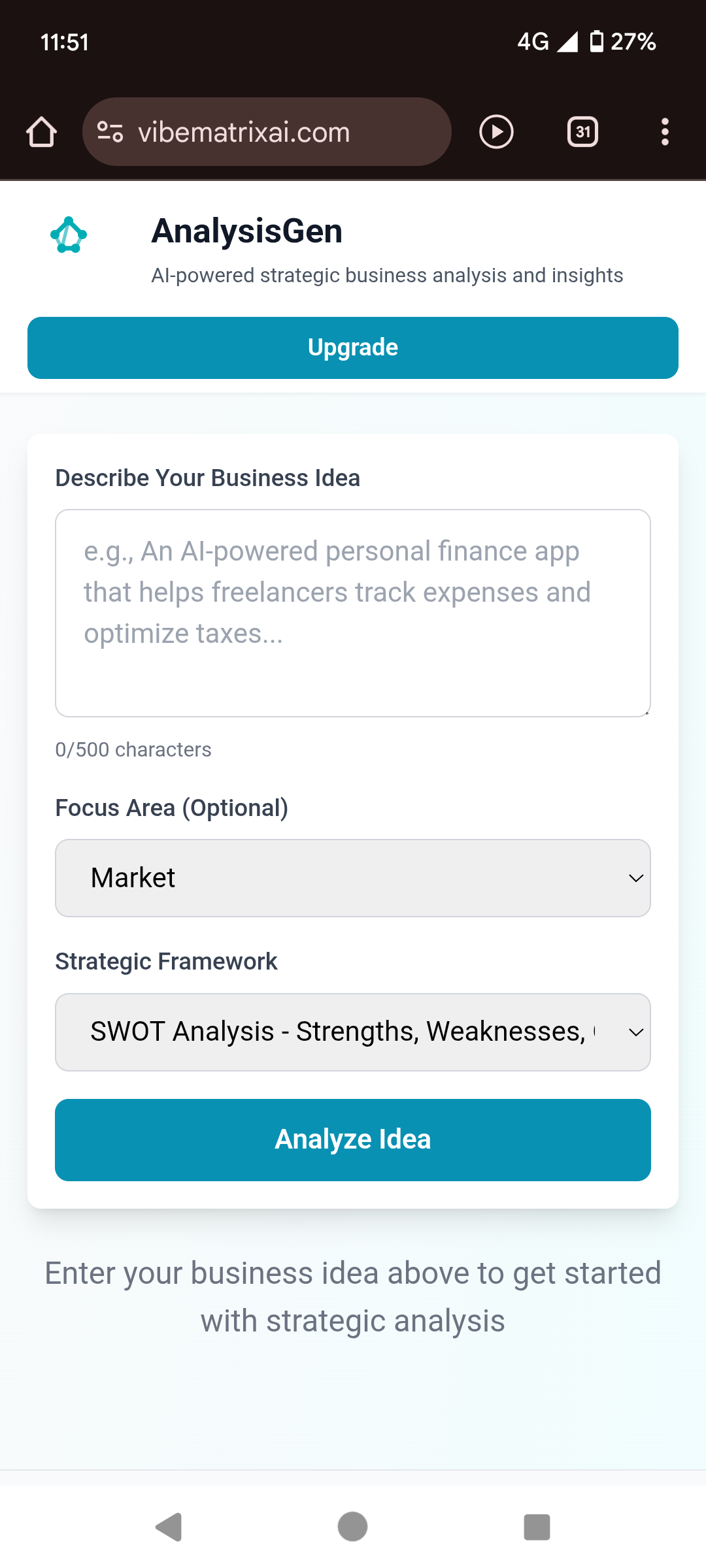The width and height of the screenshot is (706, 1568).
Task: Tap the AnalysisGen logo icon
Action: tap(68, 234)
